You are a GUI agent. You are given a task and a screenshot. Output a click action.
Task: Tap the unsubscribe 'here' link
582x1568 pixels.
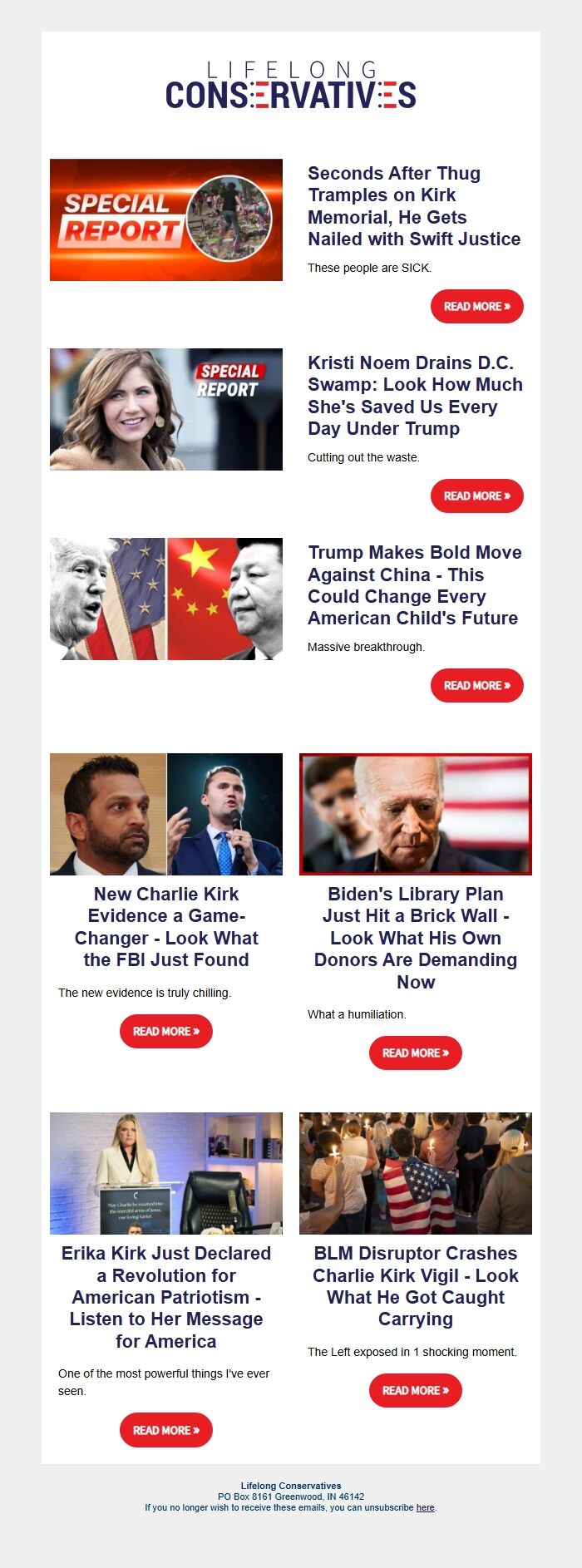click(425, 1507)
